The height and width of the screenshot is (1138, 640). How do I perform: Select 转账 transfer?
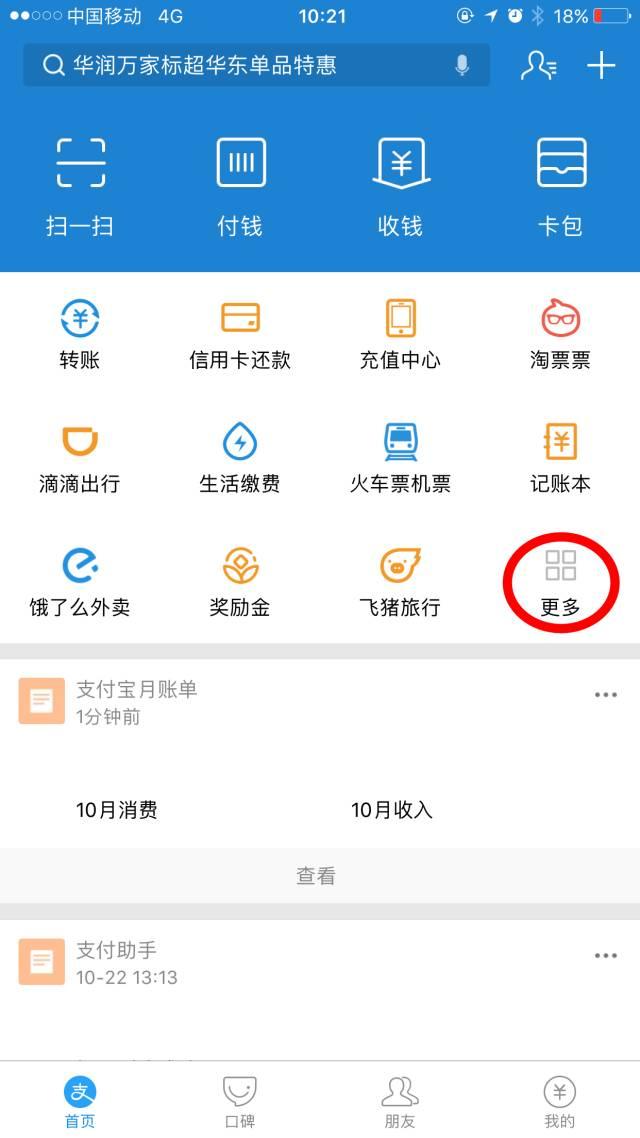coord(80,335)
